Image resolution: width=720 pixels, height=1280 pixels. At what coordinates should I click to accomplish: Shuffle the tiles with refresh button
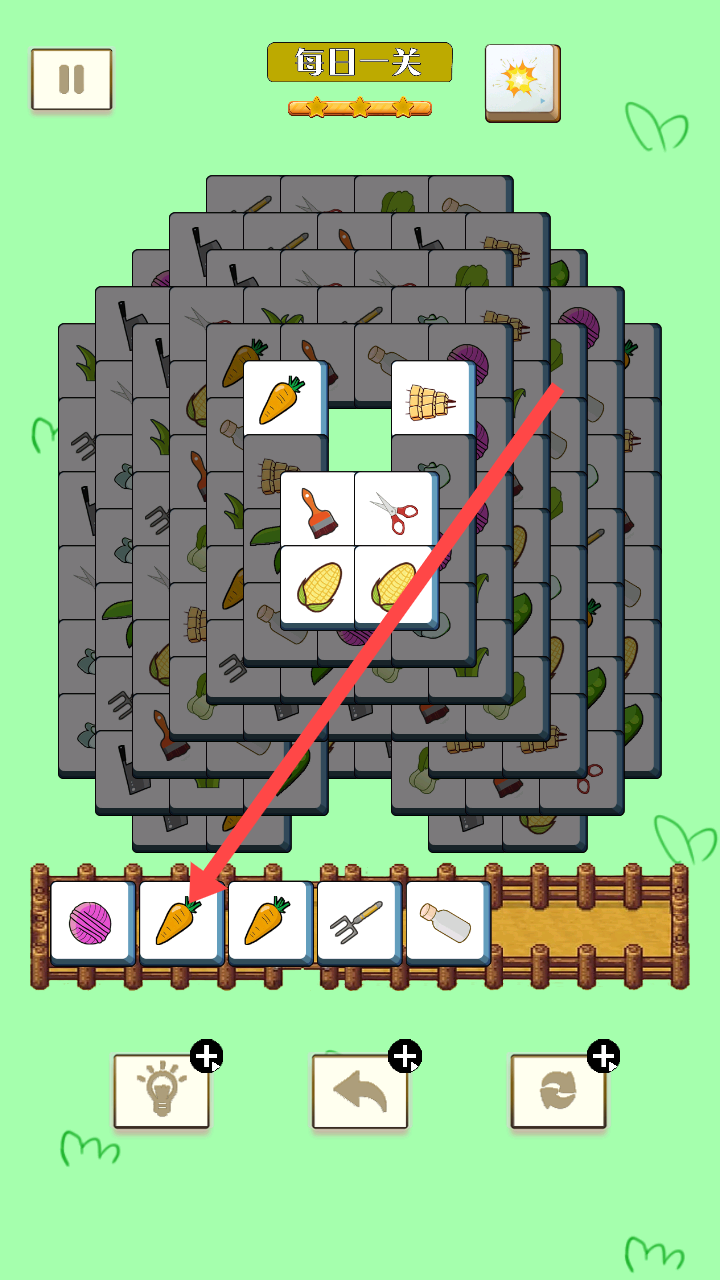(x=558, y=1091)
